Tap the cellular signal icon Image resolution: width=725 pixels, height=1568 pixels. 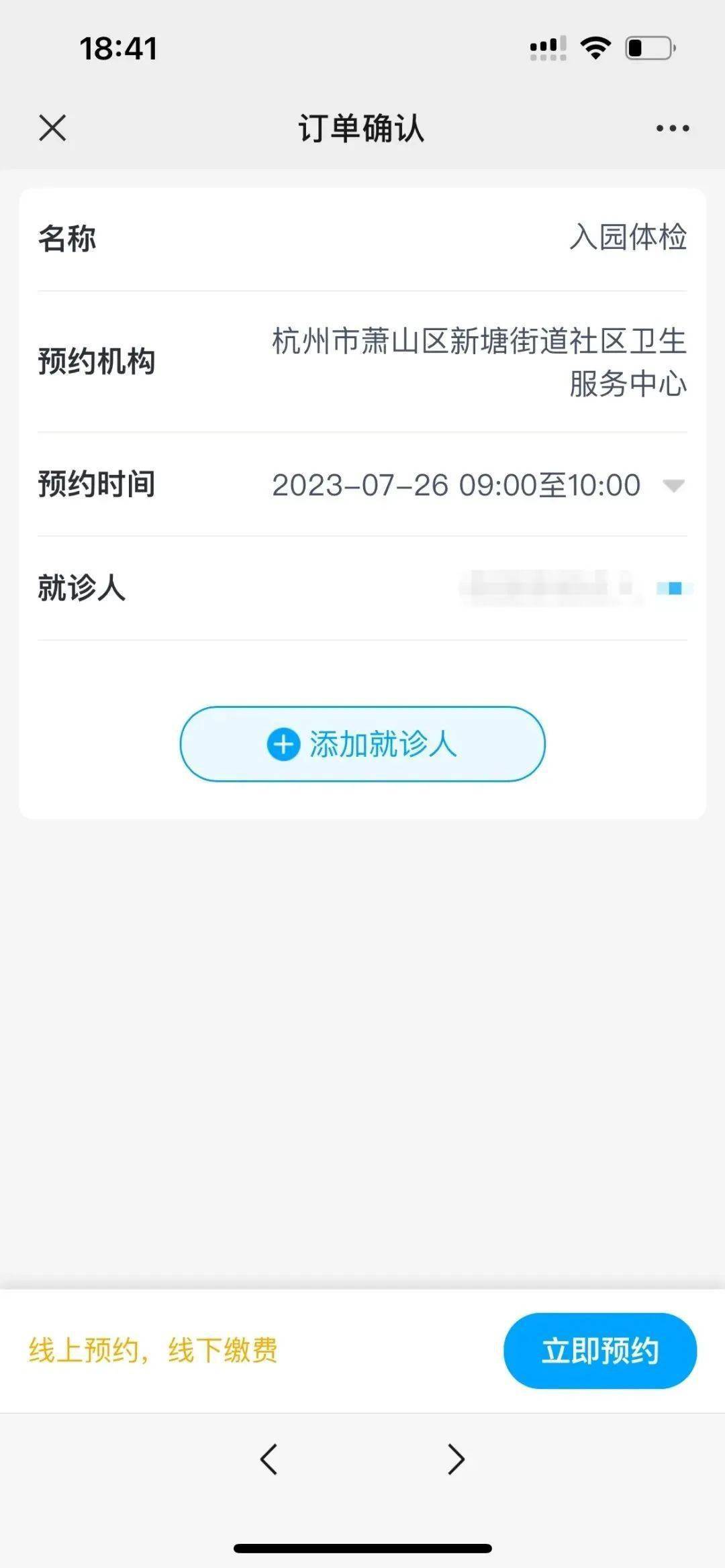tap(545, 47)
